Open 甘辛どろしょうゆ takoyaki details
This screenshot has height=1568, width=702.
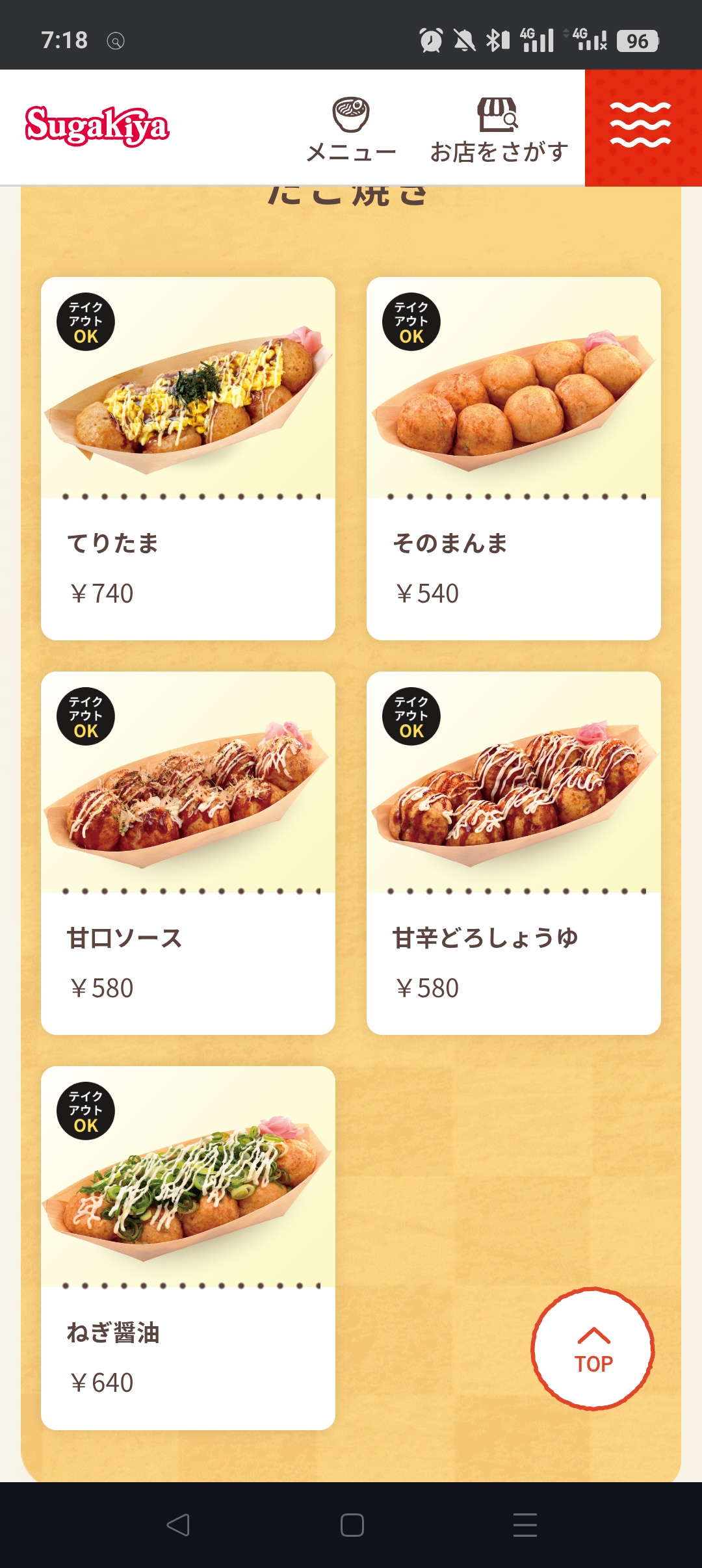click(513, 852)
